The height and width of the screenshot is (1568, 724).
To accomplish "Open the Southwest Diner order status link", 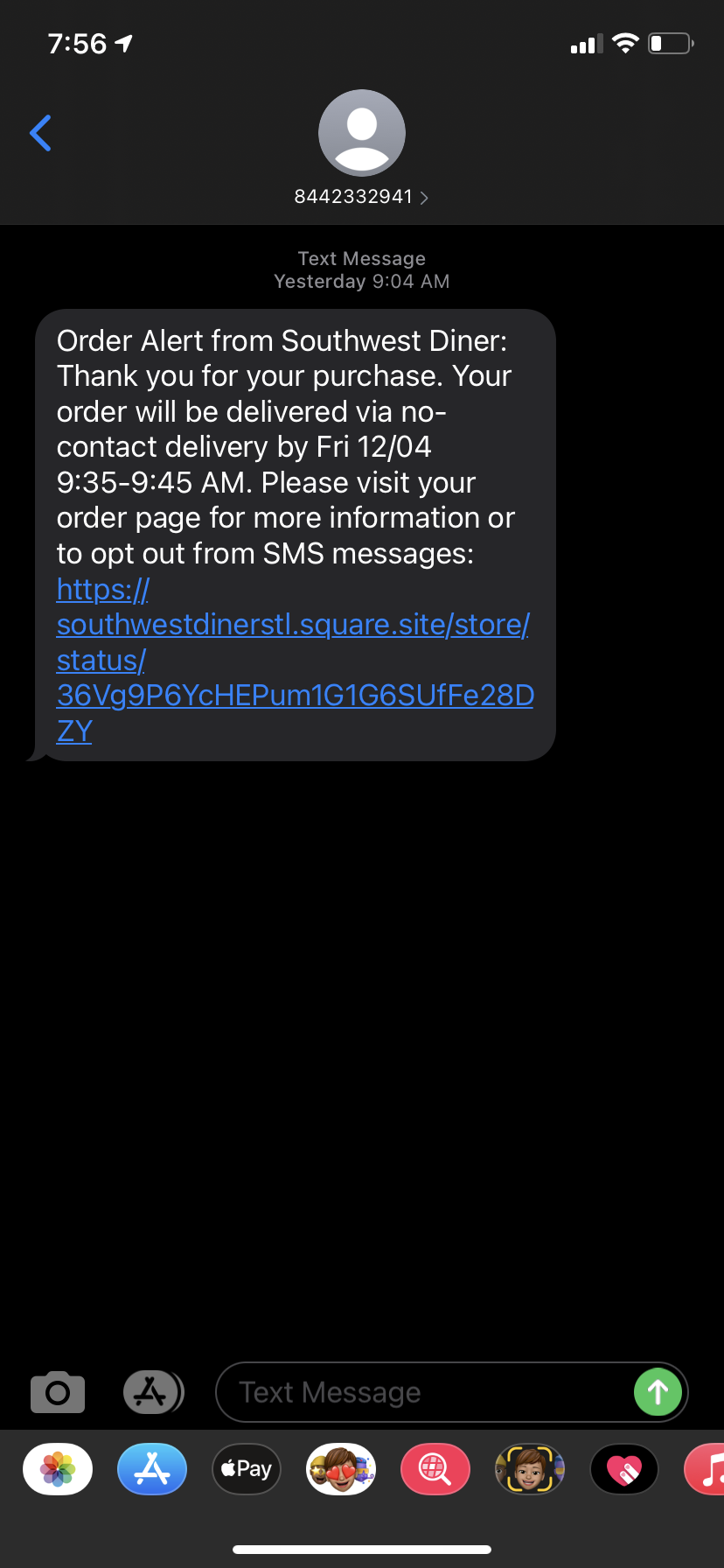I will (x=294, y=660).
